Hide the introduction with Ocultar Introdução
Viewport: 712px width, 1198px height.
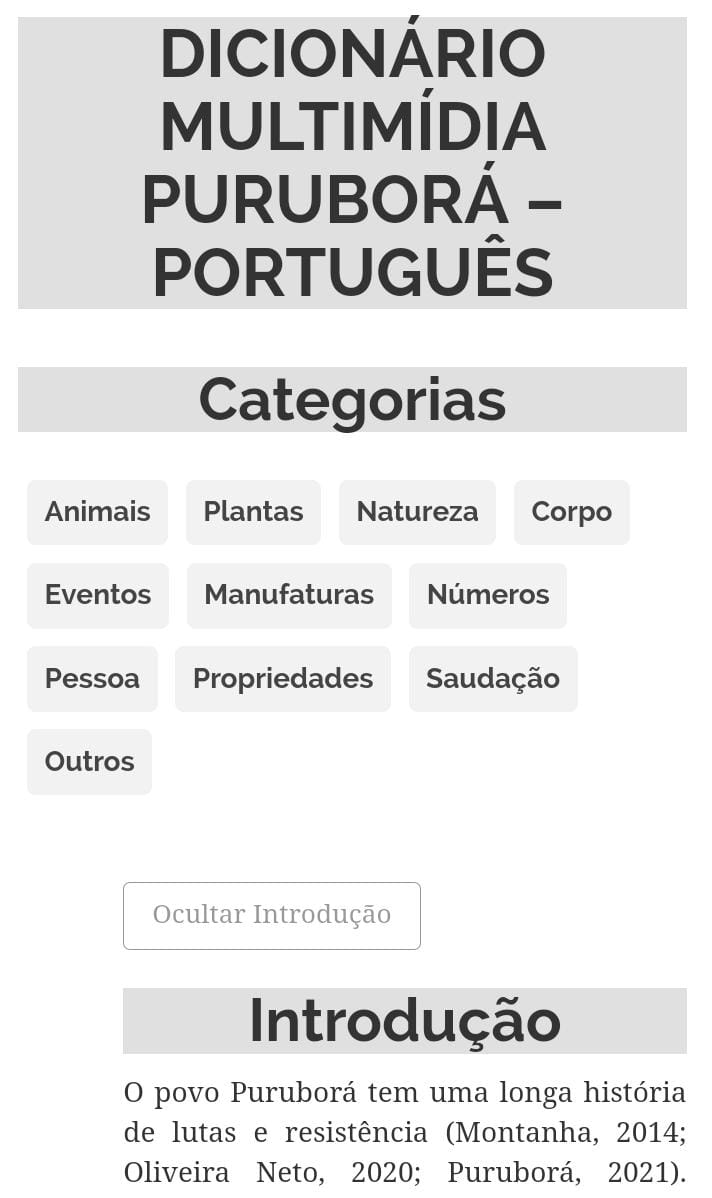point(272,915)
